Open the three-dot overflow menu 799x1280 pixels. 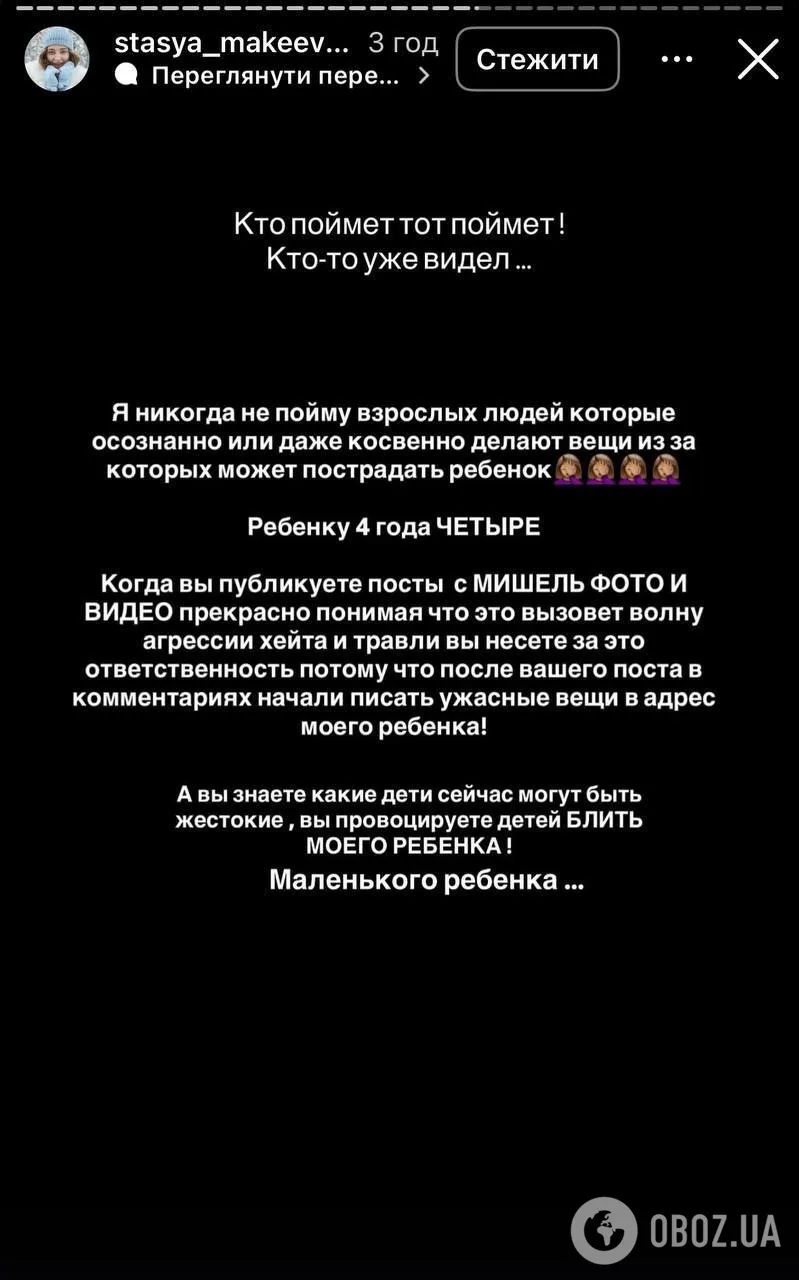click(x=677, y=60)
